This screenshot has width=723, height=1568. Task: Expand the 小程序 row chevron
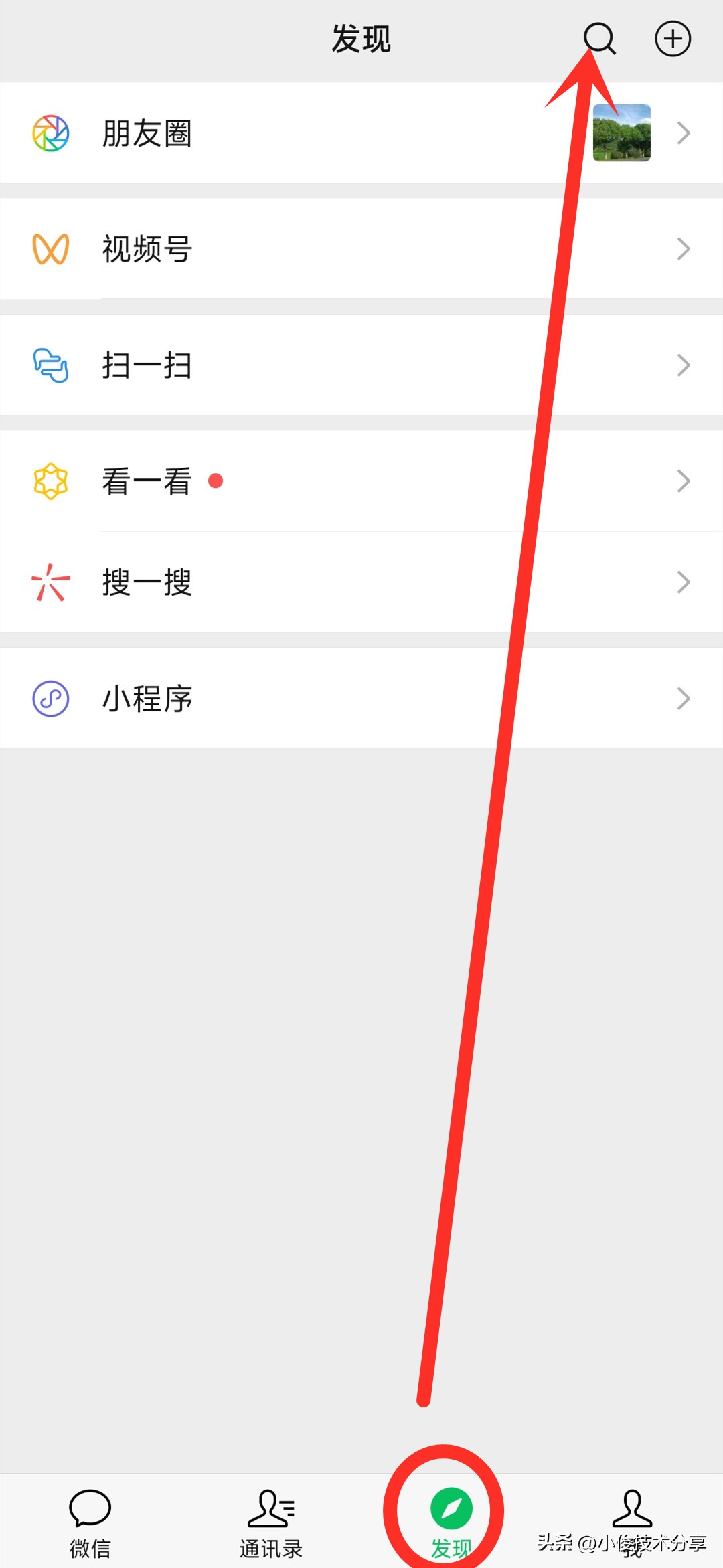684,698
